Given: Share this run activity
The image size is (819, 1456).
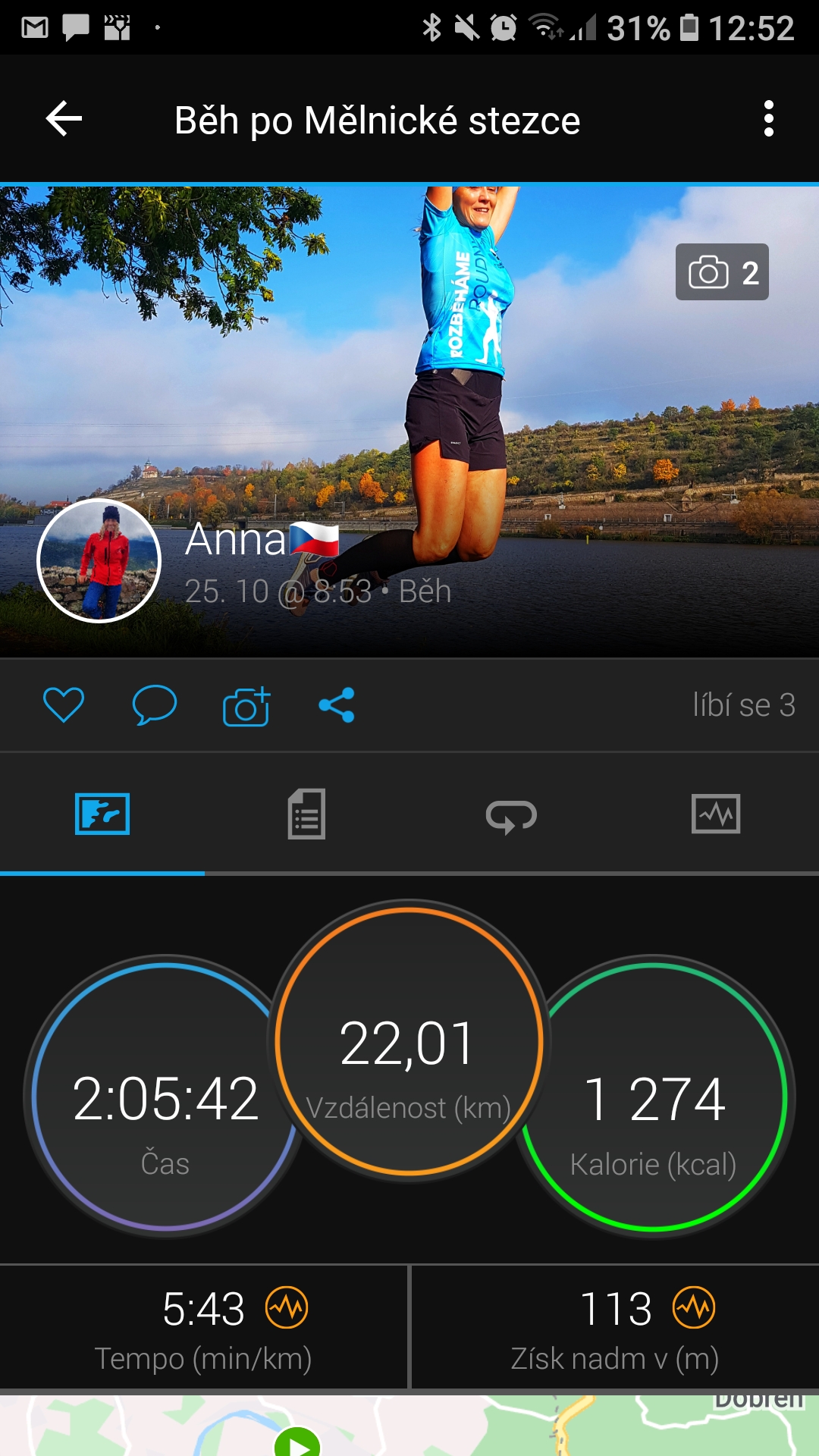Looking at the screenshot, I should coord(337,705).
